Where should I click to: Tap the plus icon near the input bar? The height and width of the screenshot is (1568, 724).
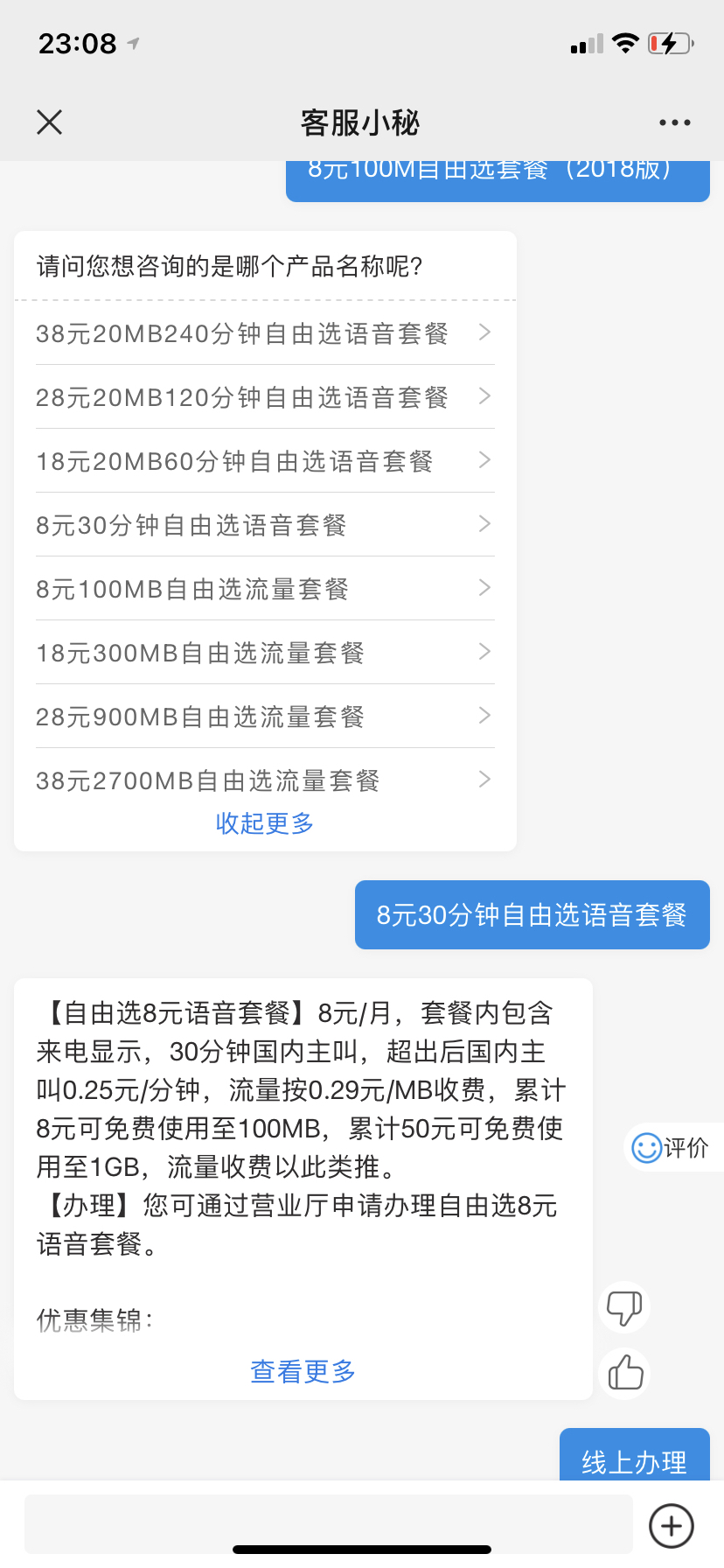coord(670,1526)
